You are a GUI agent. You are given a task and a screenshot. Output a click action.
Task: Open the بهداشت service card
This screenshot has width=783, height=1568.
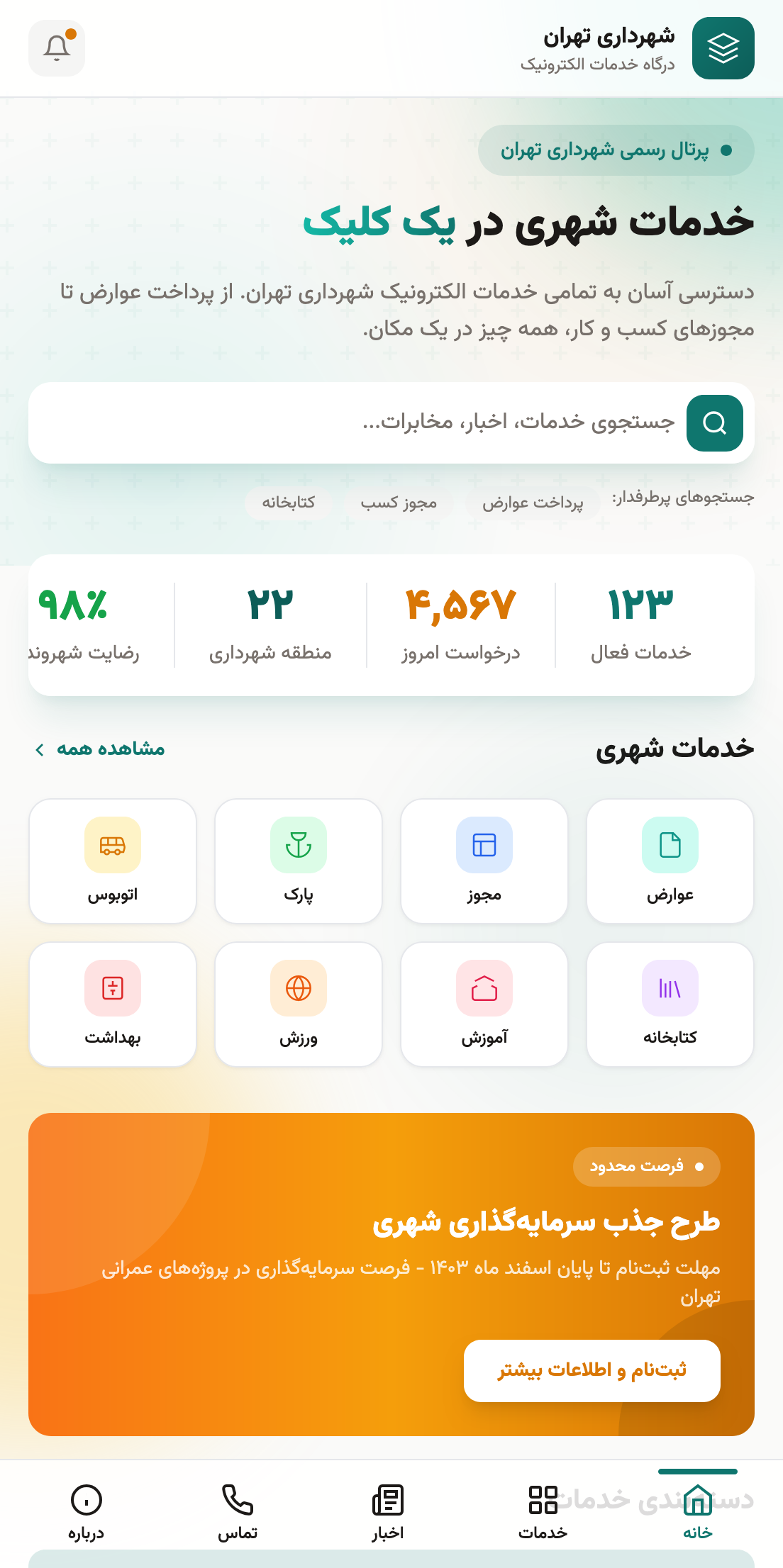[x=112, y=1004]
